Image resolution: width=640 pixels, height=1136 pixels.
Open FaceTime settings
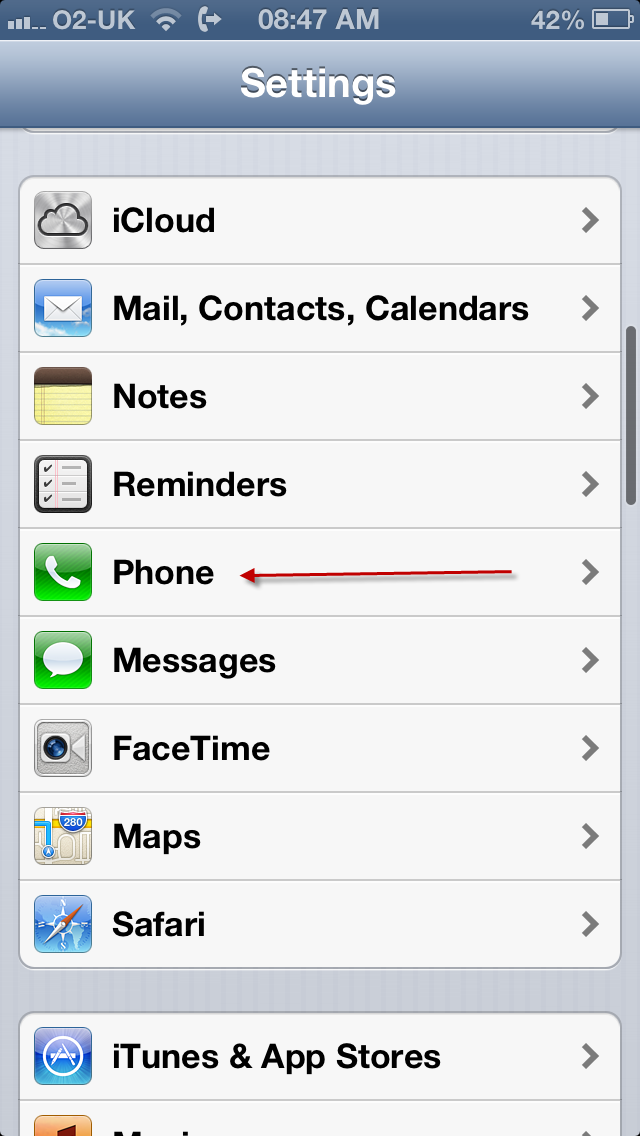click(320, 748)
